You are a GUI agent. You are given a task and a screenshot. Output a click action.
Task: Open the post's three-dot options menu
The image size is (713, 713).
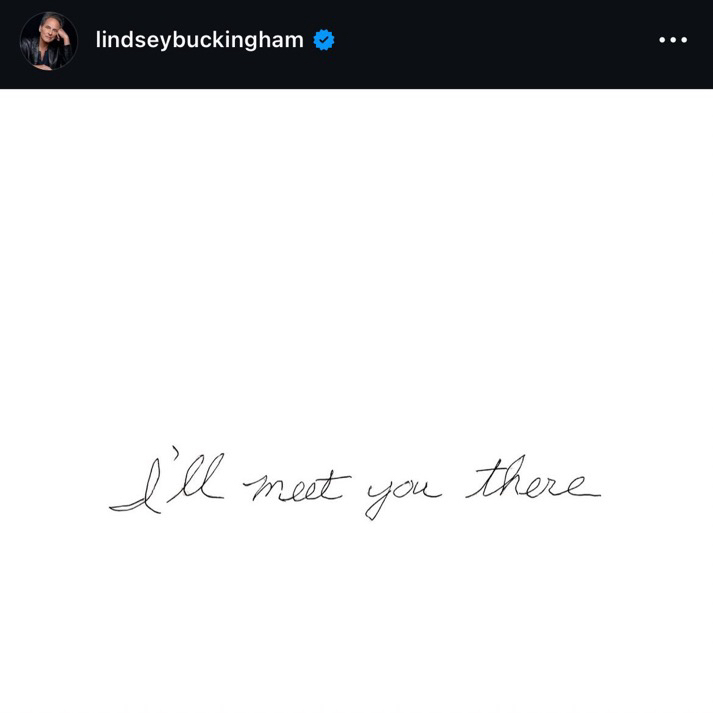tap(672, 40)
